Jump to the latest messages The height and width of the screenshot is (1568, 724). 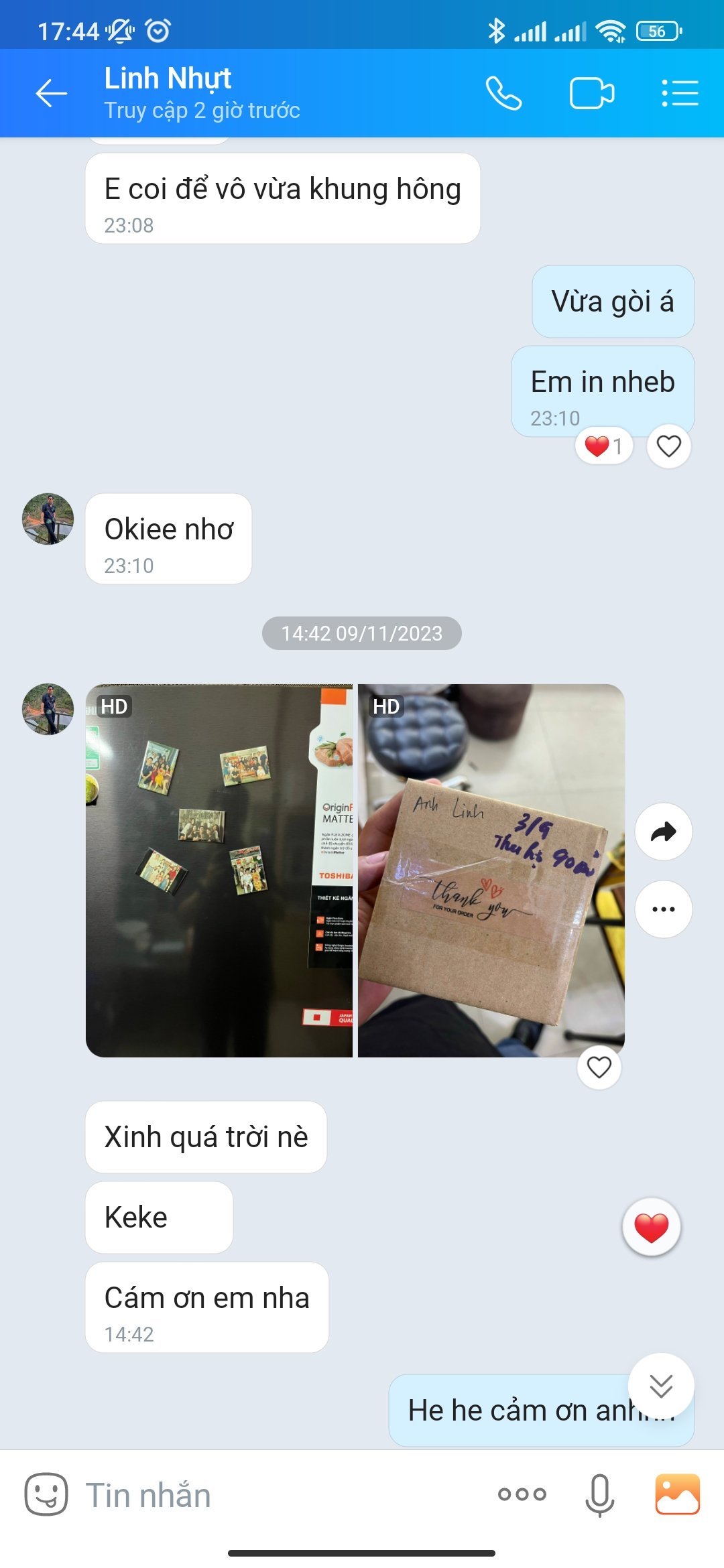coord(661,1386)
